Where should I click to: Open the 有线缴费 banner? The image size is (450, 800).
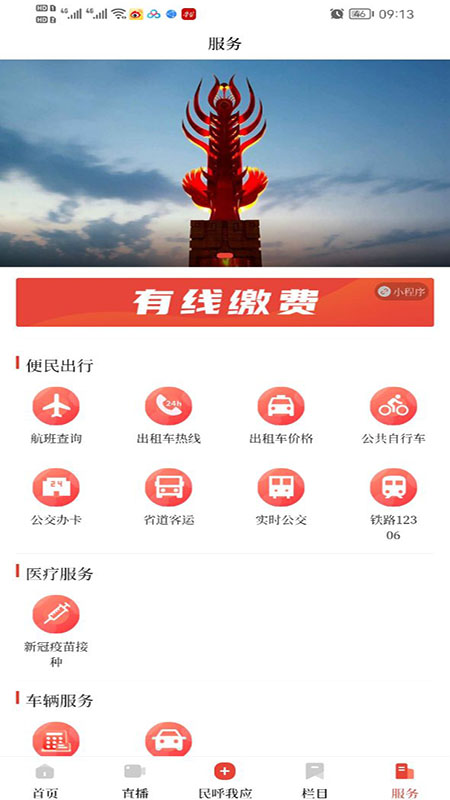point(225,302)
